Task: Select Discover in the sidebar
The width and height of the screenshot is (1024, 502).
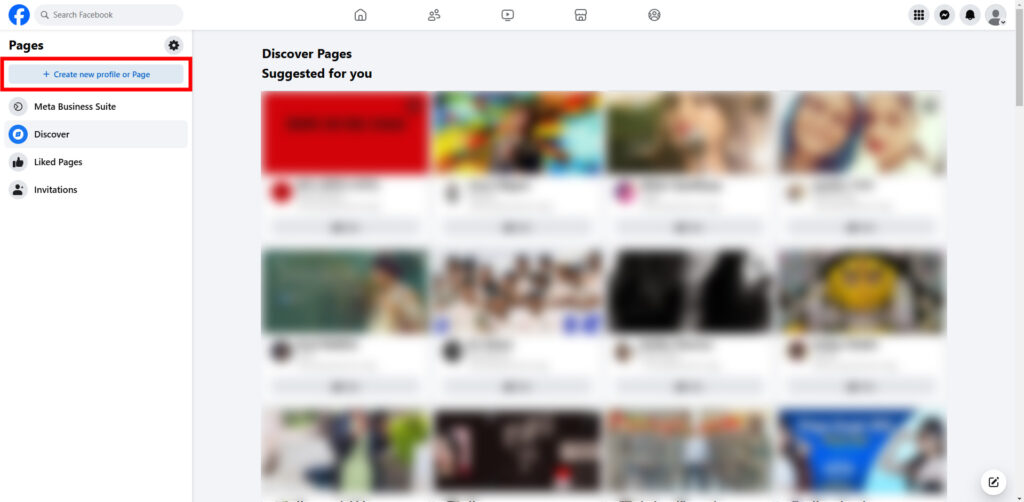Action: [x=52, y=134]
